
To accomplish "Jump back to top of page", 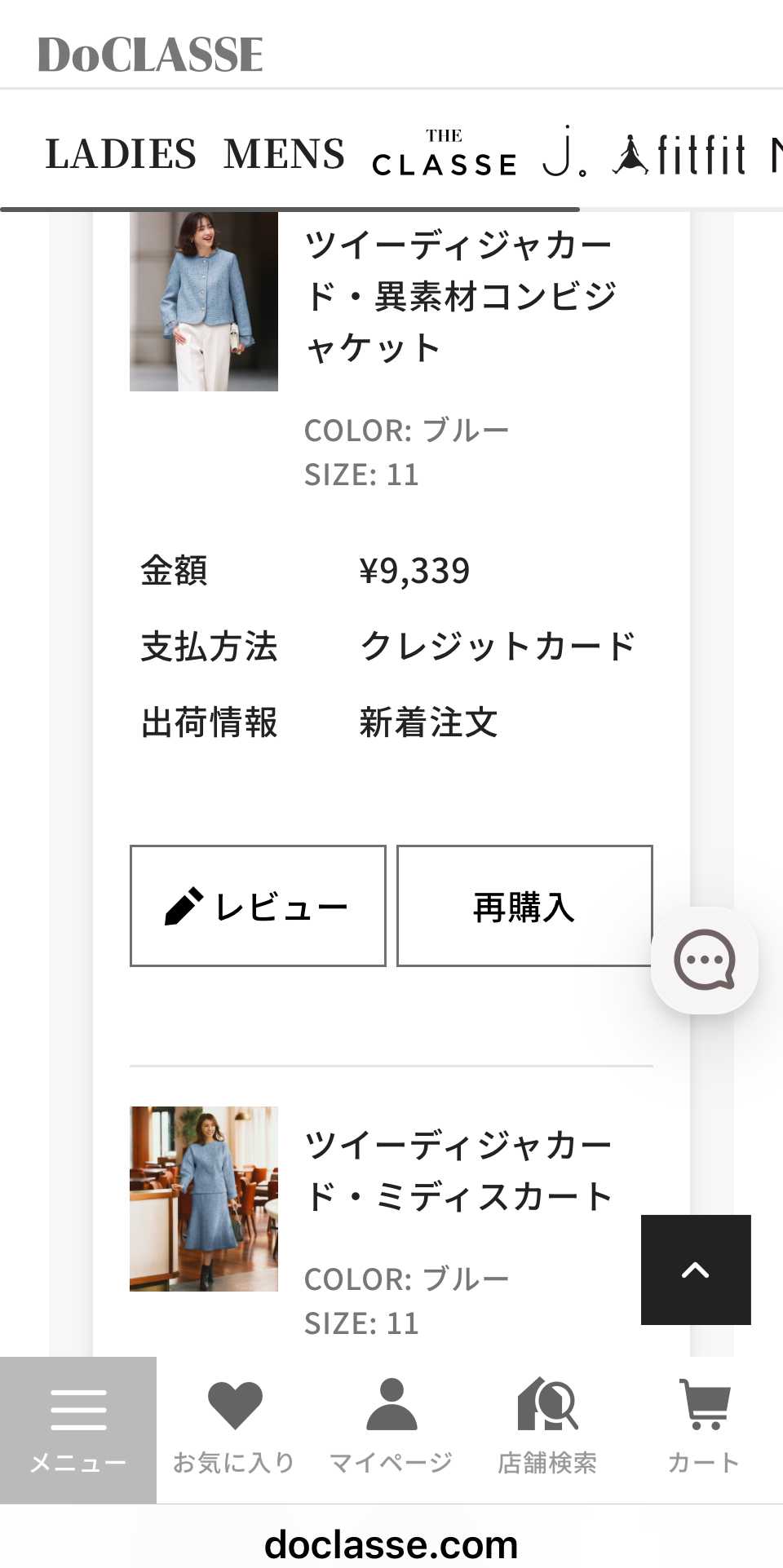I will (x=696, y=1270).
